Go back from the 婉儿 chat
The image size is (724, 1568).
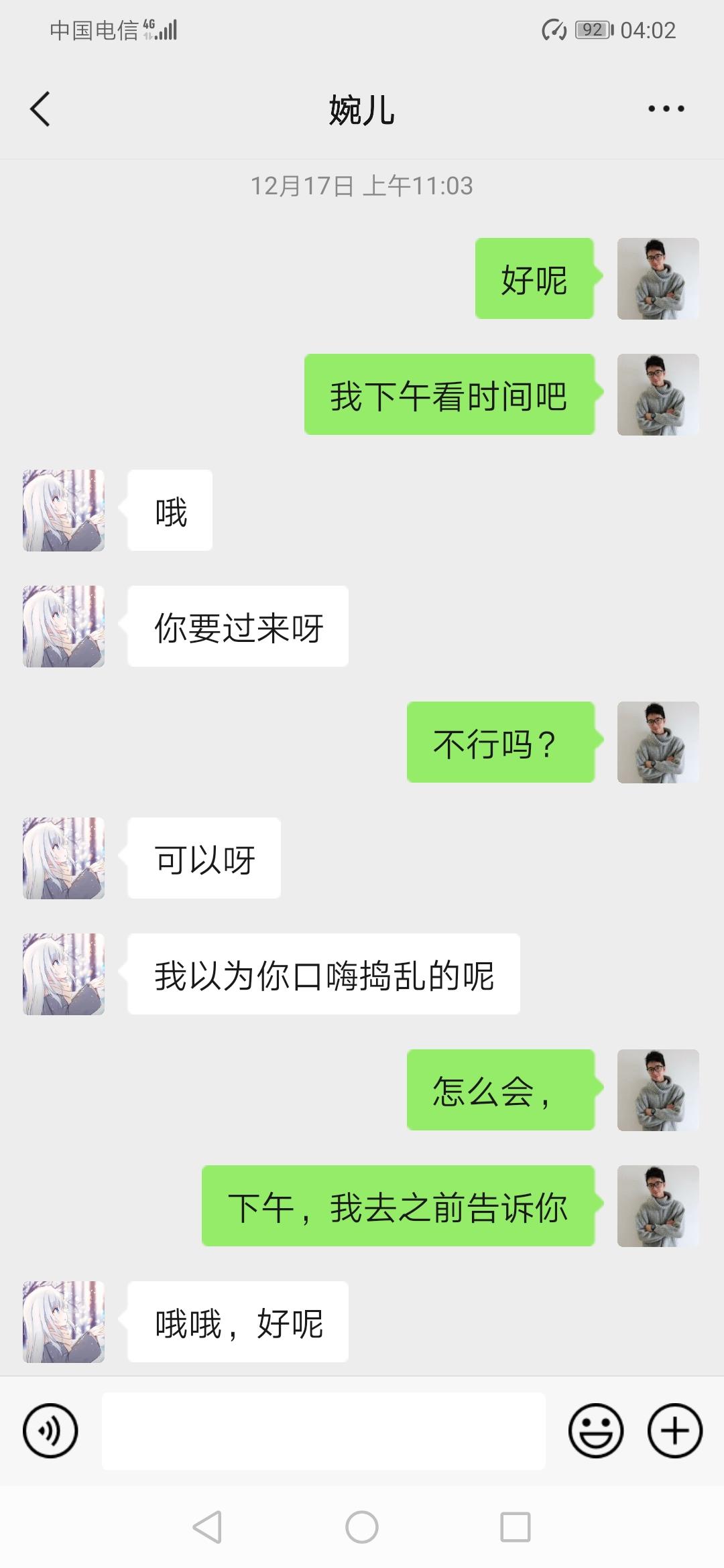click(40, 109)
